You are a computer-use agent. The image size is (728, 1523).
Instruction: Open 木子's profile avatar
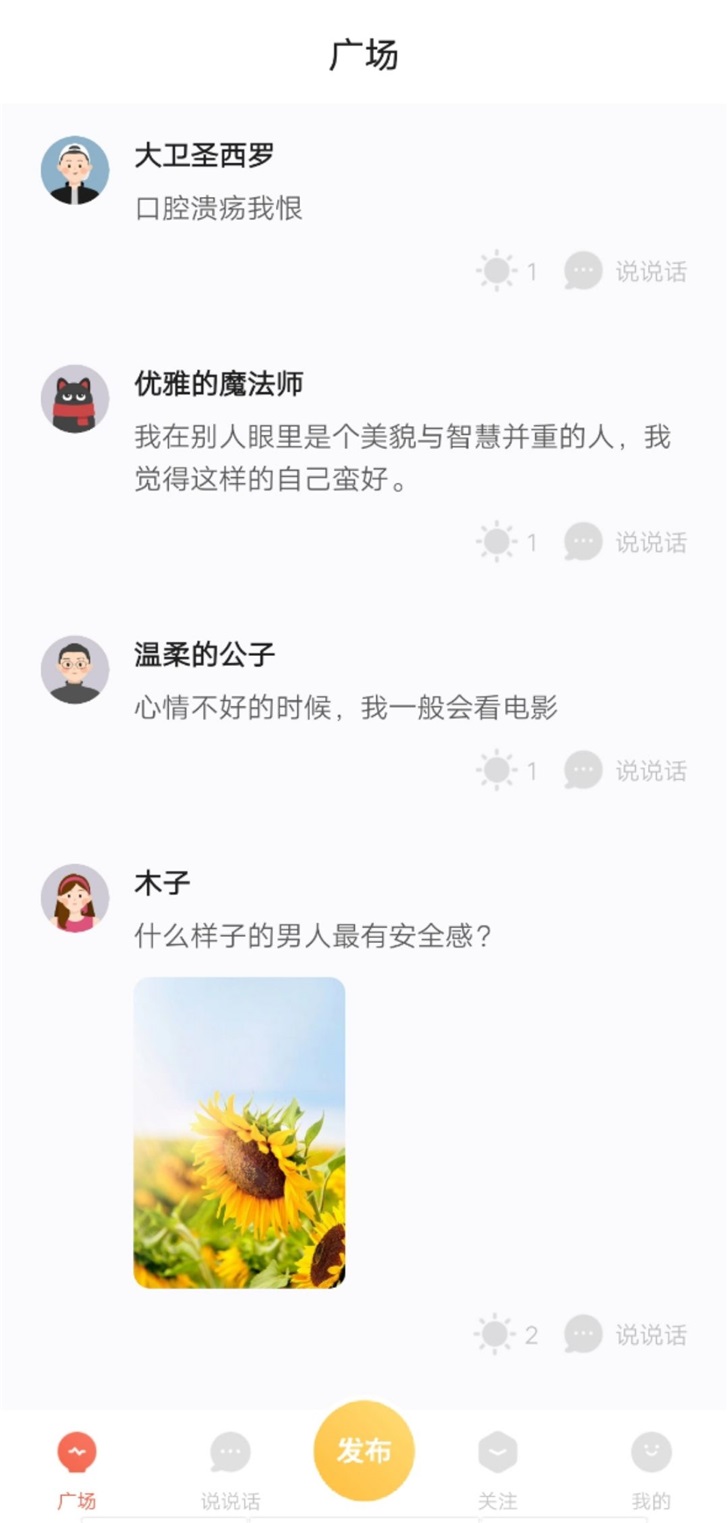[x=75, y=898]
